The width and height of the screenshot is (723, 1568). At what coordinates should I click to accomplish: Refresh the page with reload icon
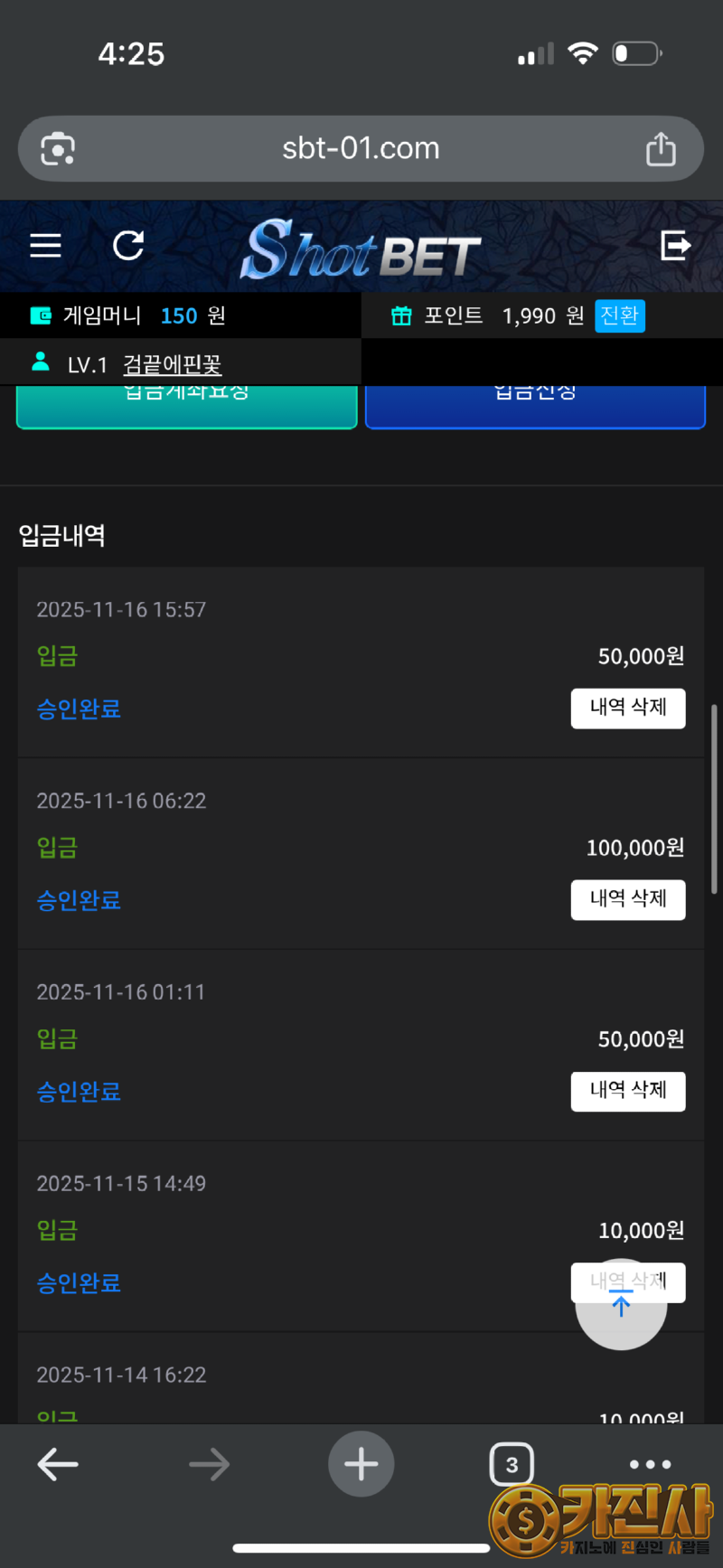(x=128, y=246)
